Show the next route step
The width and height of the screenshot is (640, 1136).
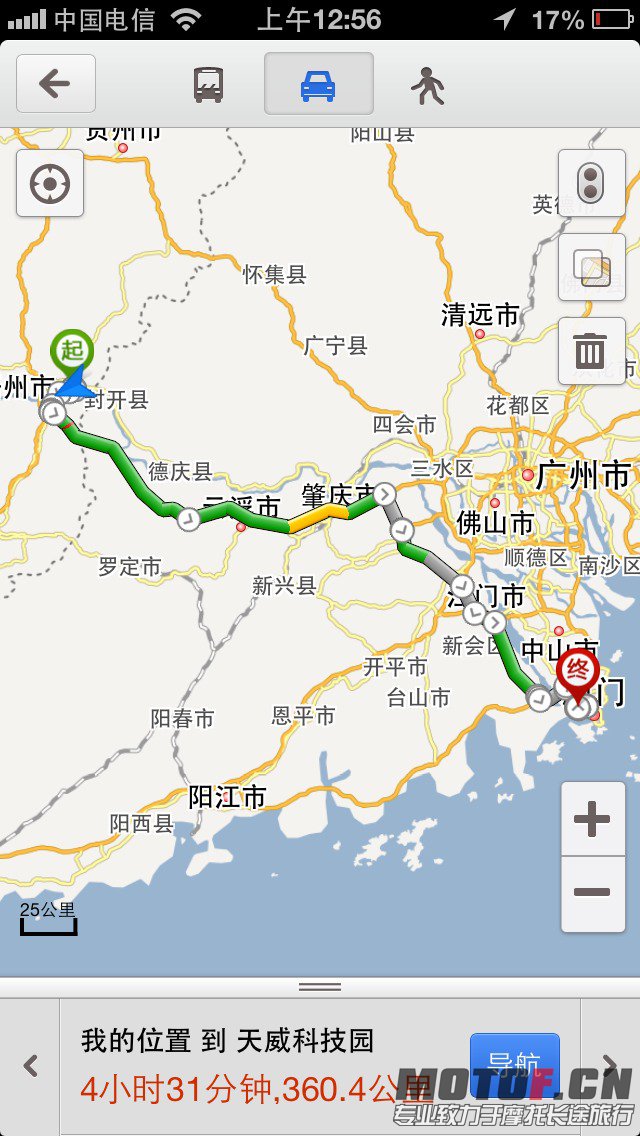(610, 1064)
